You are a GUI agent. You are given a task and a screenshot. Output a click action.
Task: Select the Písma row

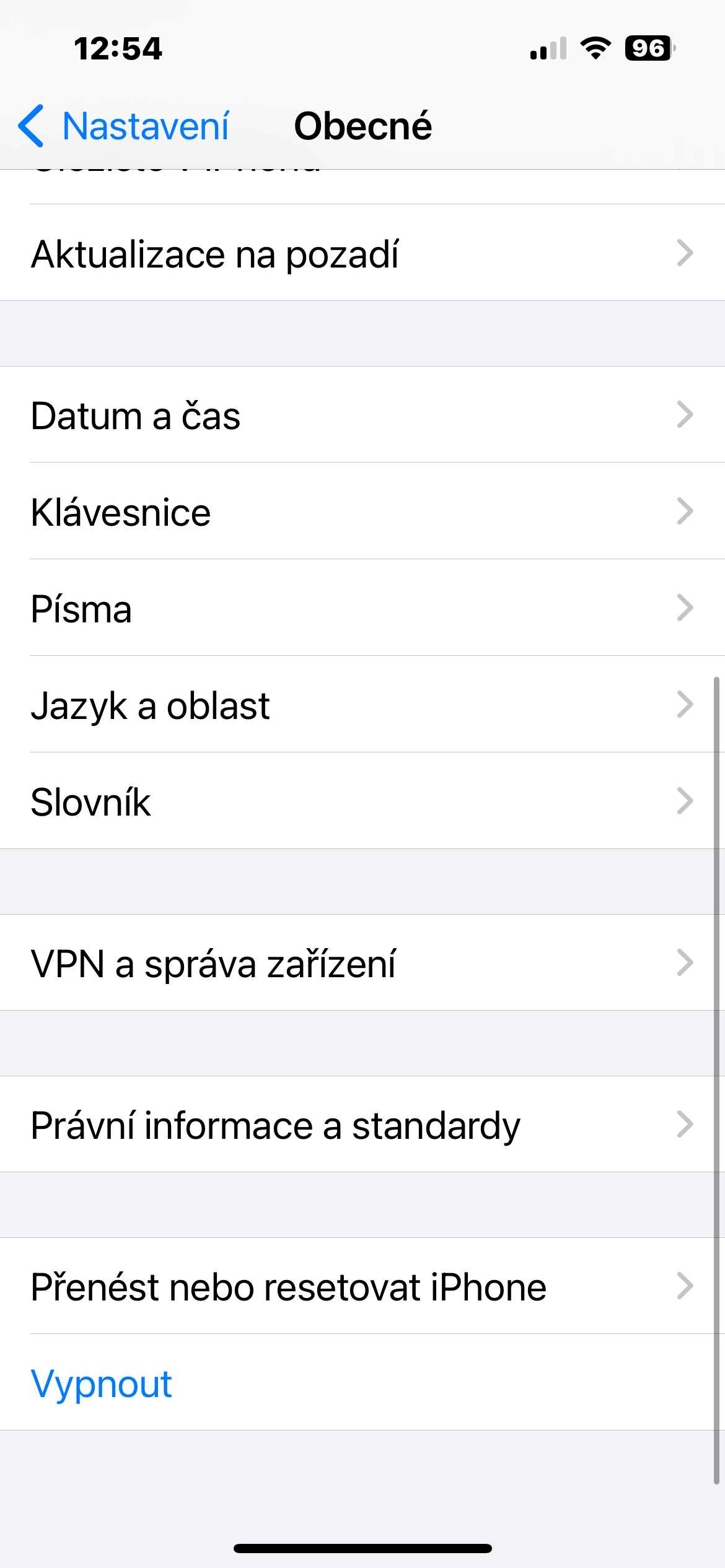tap(362, 608)
